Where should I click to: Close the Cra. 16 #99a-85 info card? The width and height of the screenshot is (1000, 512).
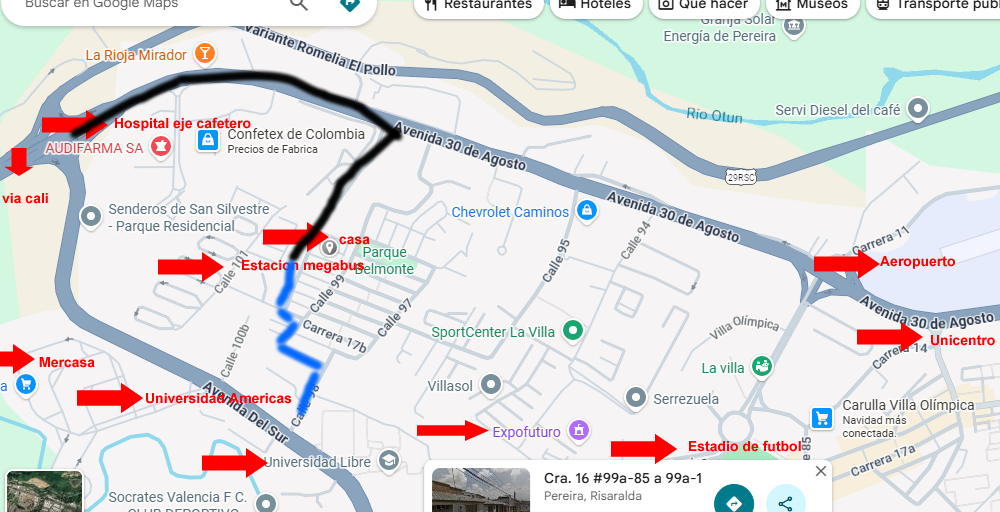click(821, 471)
